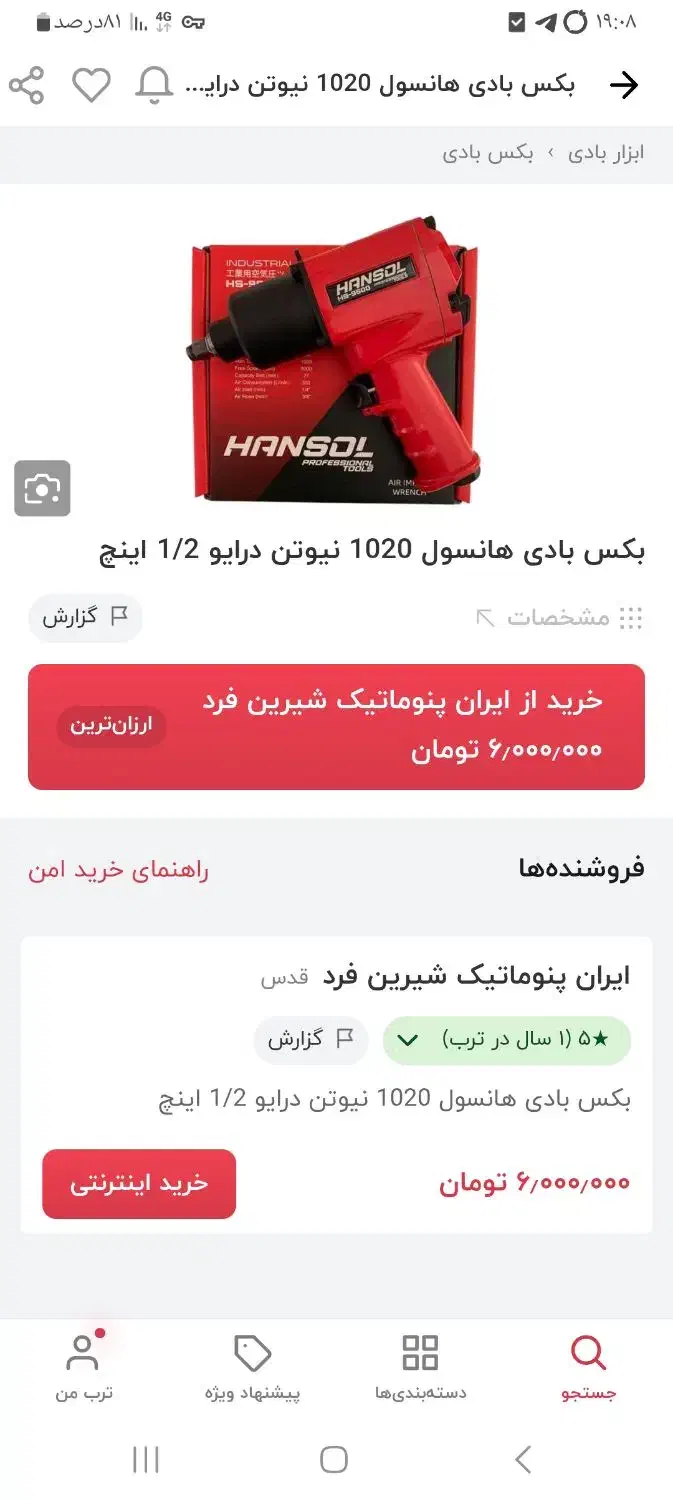Report product using top گزارش chip
Screen dimensions: 673x1500
coord(85,617)
